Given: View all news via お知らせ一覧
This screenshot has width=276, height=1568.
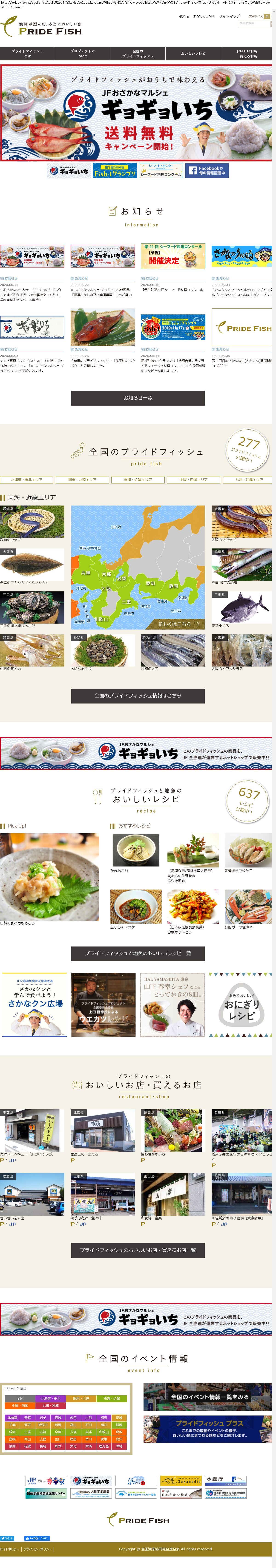Looking at the screenshot, I should [138, 398].
